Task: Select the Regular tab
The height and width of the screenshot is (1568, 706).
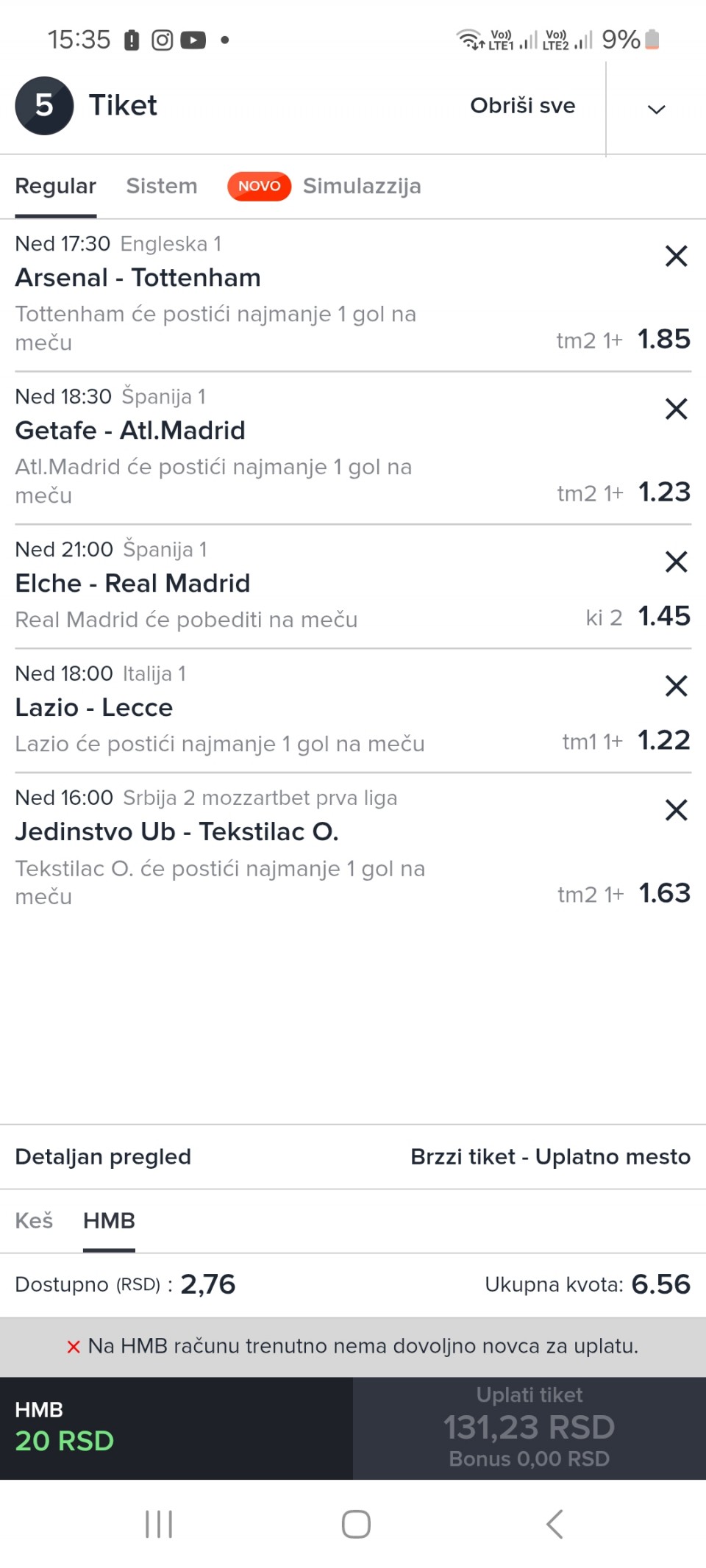Action: [56, 186]
